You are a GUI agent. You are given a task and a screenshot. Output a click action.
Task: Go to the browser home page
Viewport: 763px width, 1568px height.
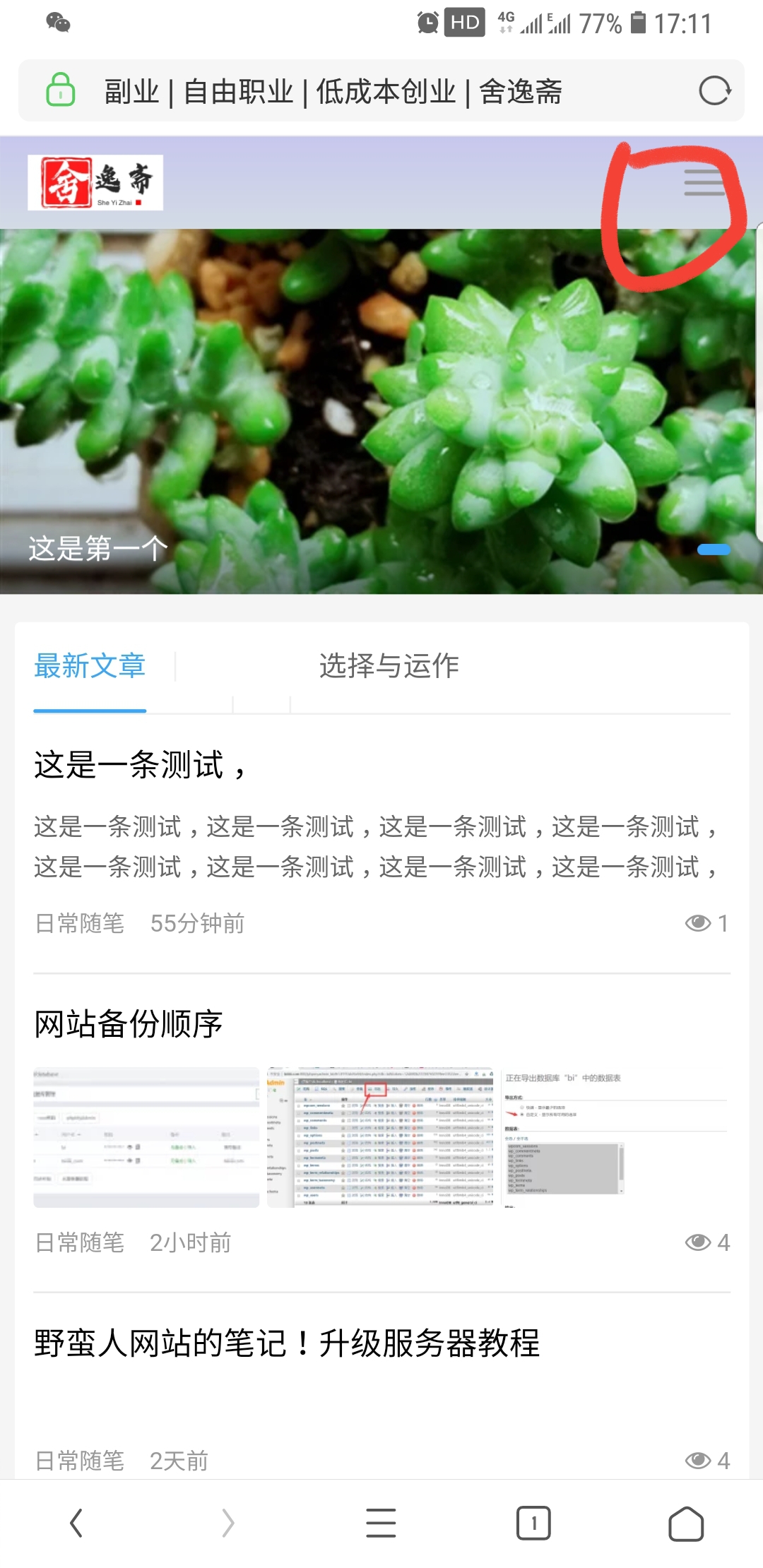click(x=686, y=1523)
